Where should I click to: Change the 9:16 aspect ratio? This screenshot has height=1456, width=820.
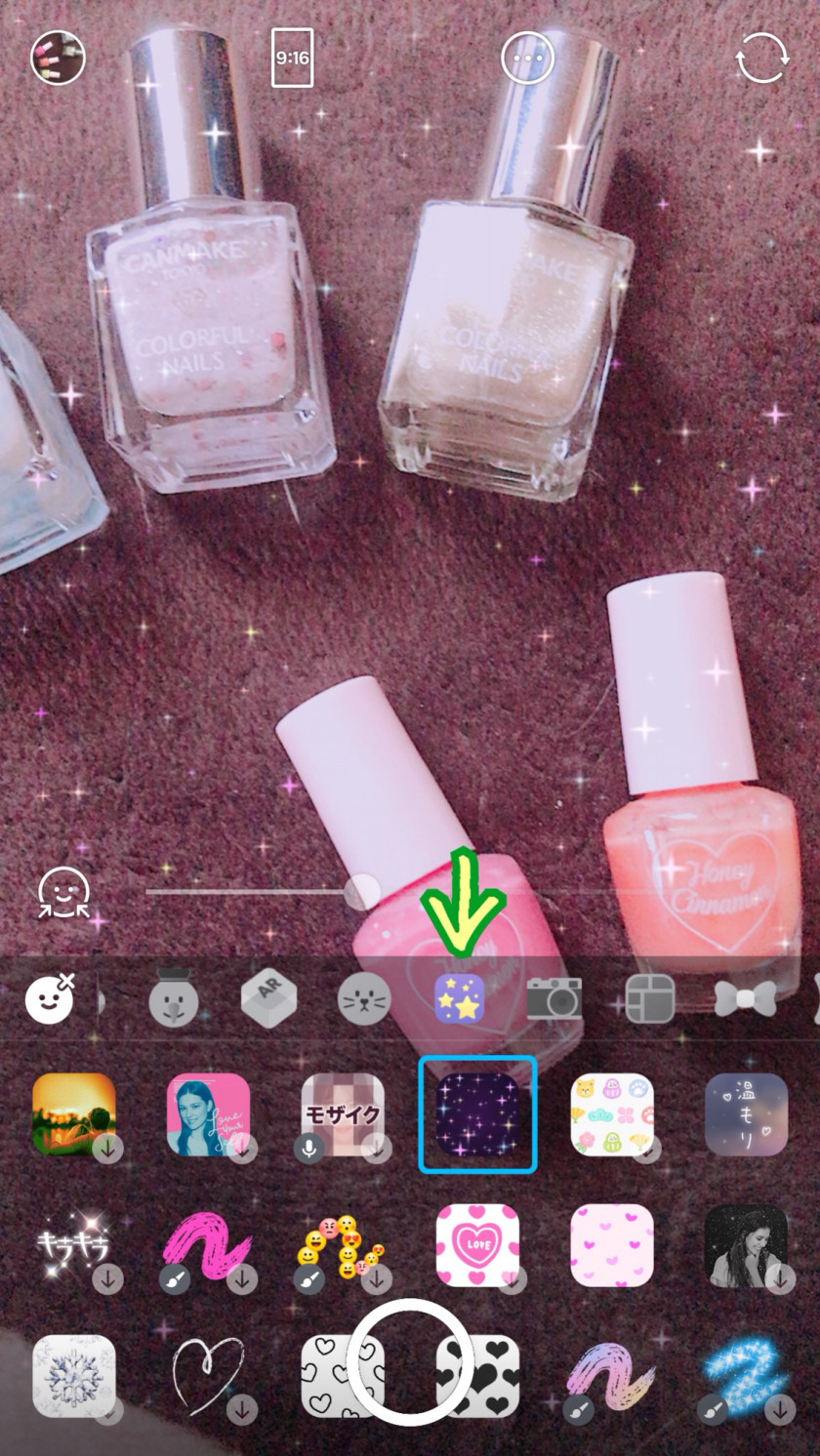coord(293,58)
